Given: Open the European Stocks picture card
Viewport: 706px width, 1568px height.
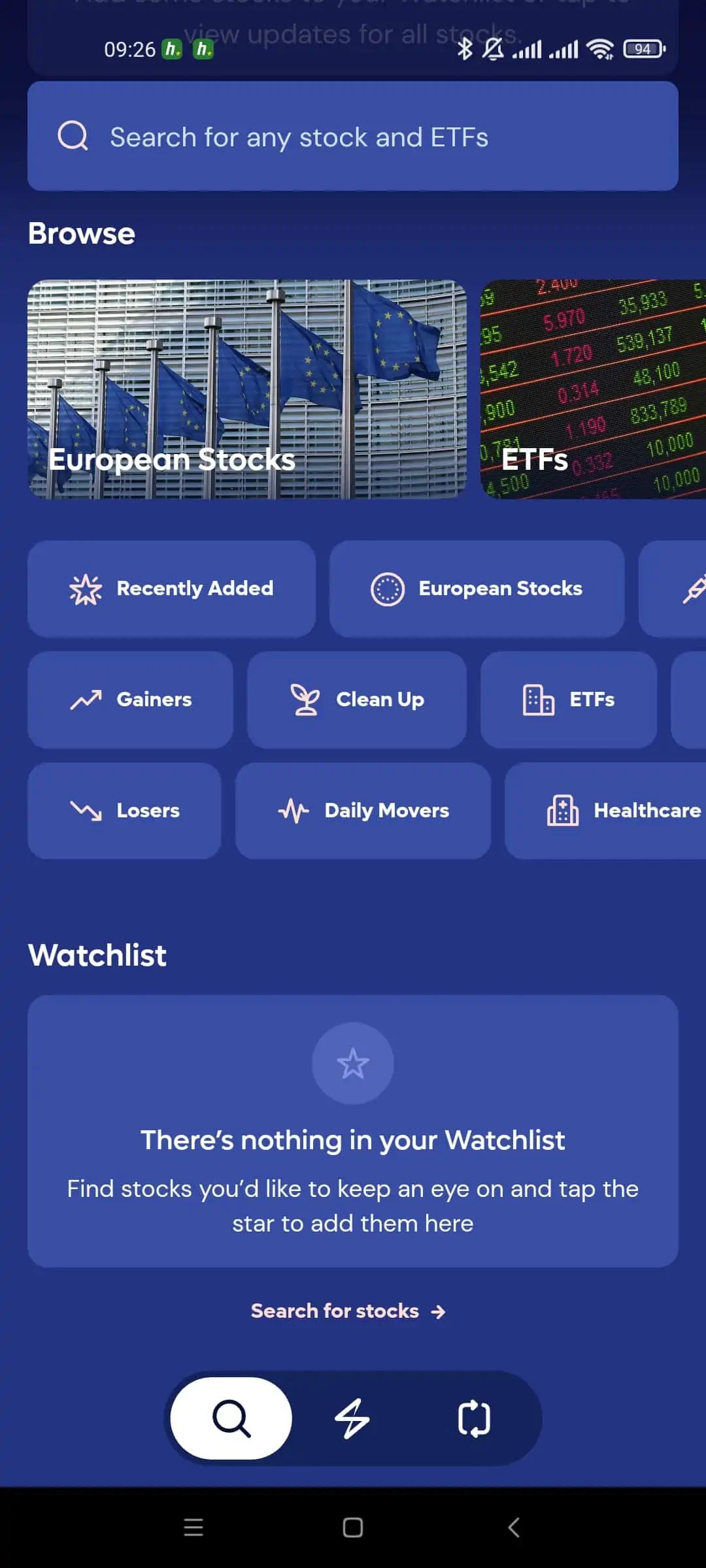Looking at the screenshot, I should pos(247,389).
